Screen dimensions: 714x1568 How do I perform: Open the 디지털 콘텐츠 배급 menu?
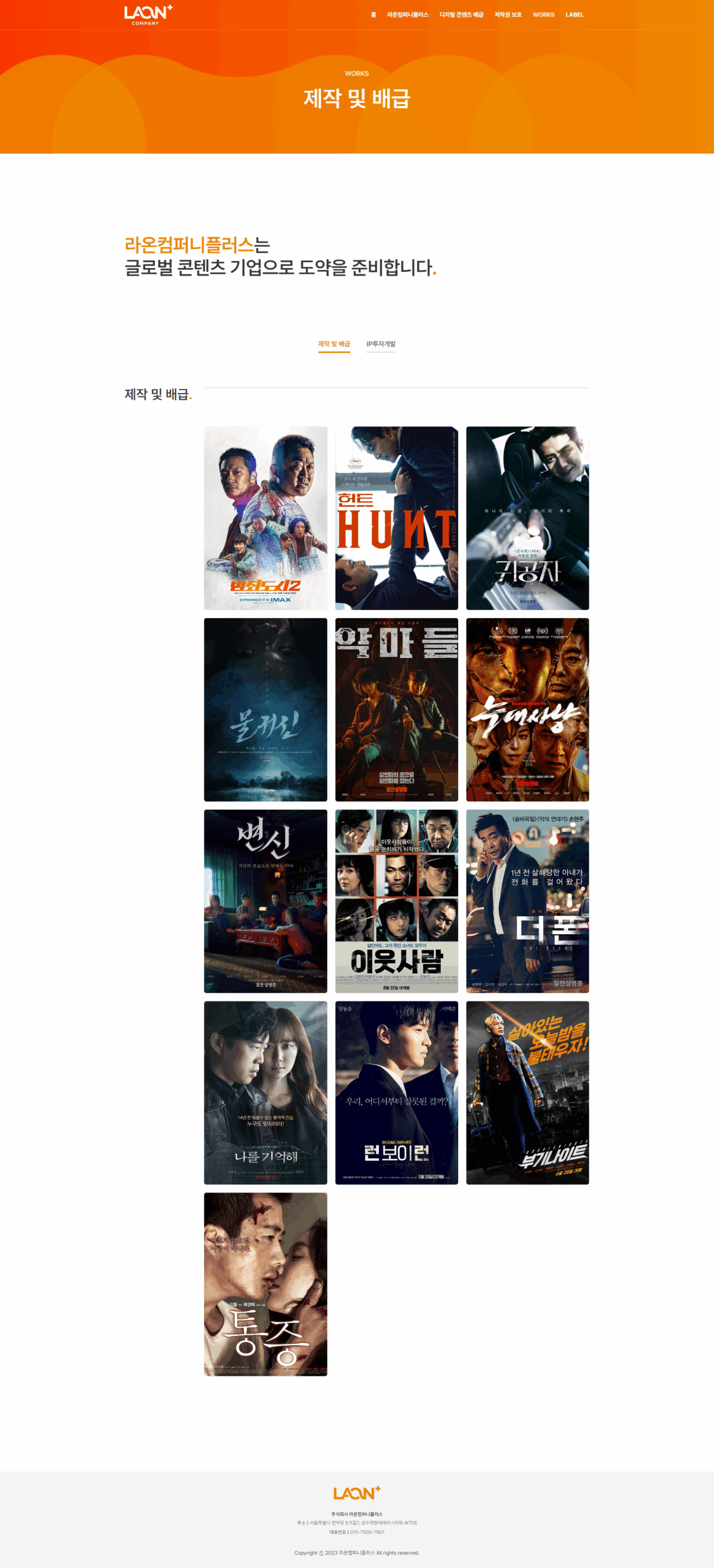(x=461, y=15)
